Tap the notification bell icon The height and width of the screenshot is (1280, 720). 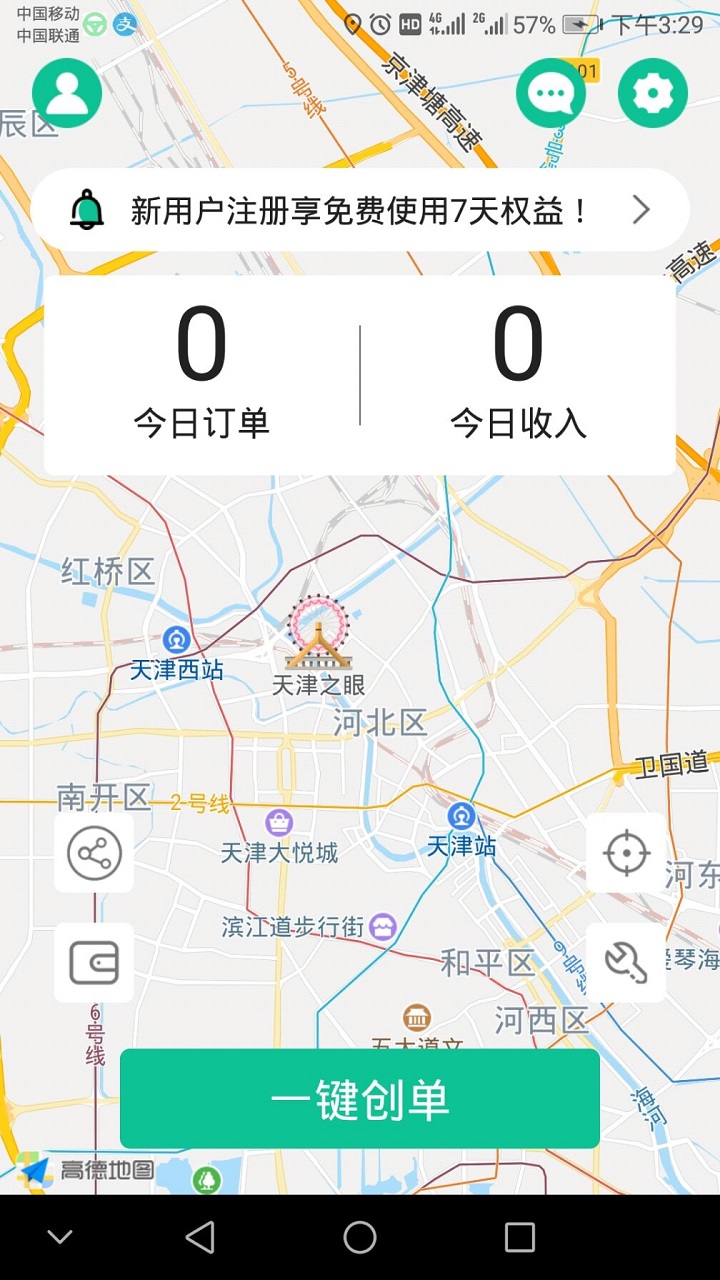point(89,210)
